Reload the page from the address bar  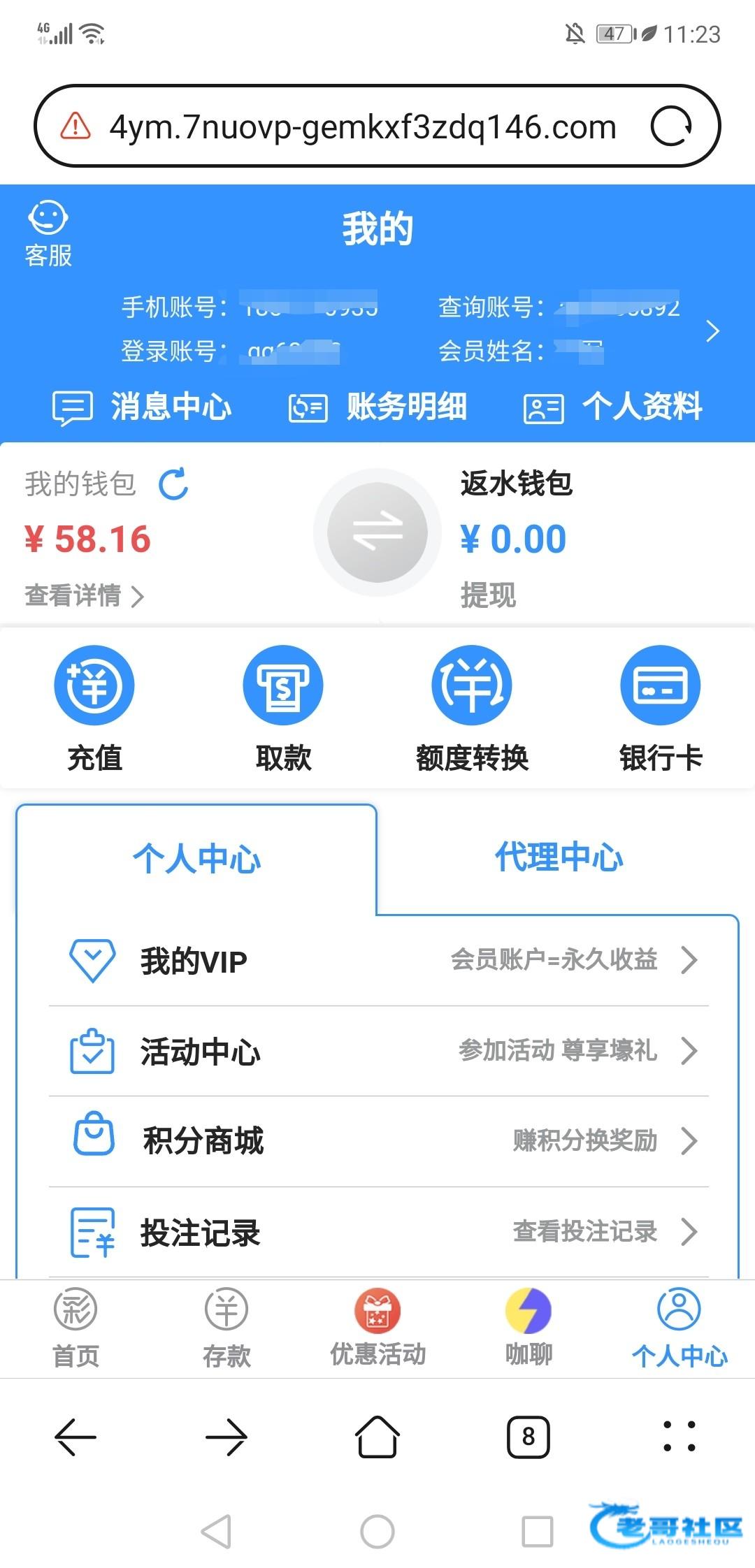pyautogui.click(x=671, y=126)
